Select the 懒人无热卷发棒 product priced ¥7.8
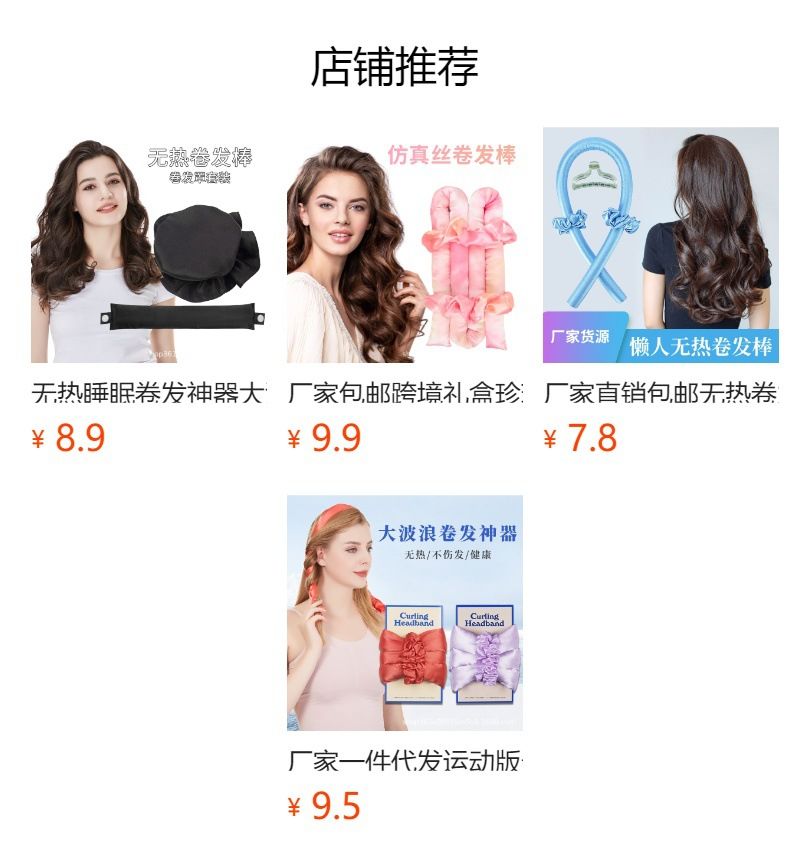The height and width of the screenshot is (864, 790). pos(661,245)
